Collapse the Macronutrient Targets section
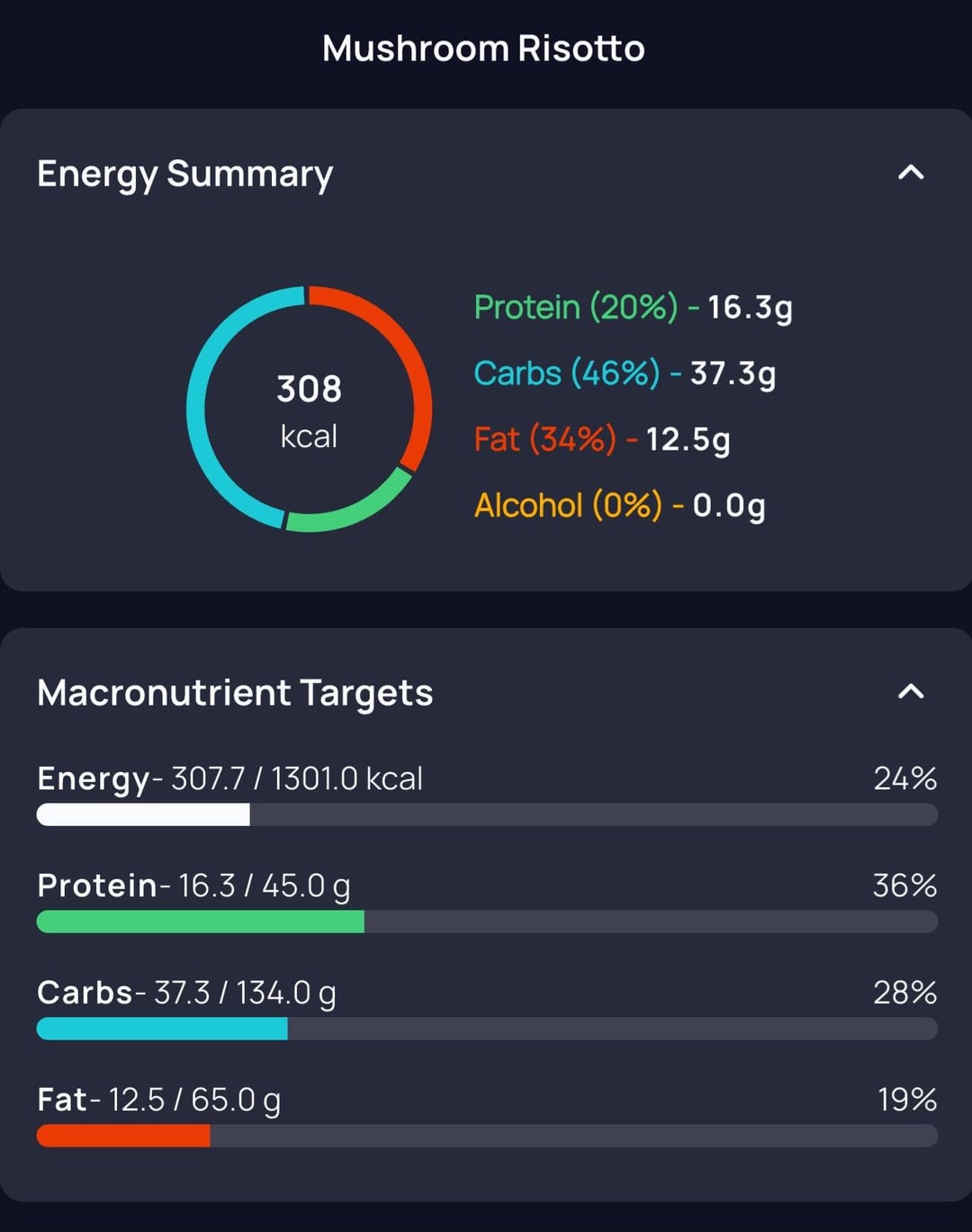 911,691
